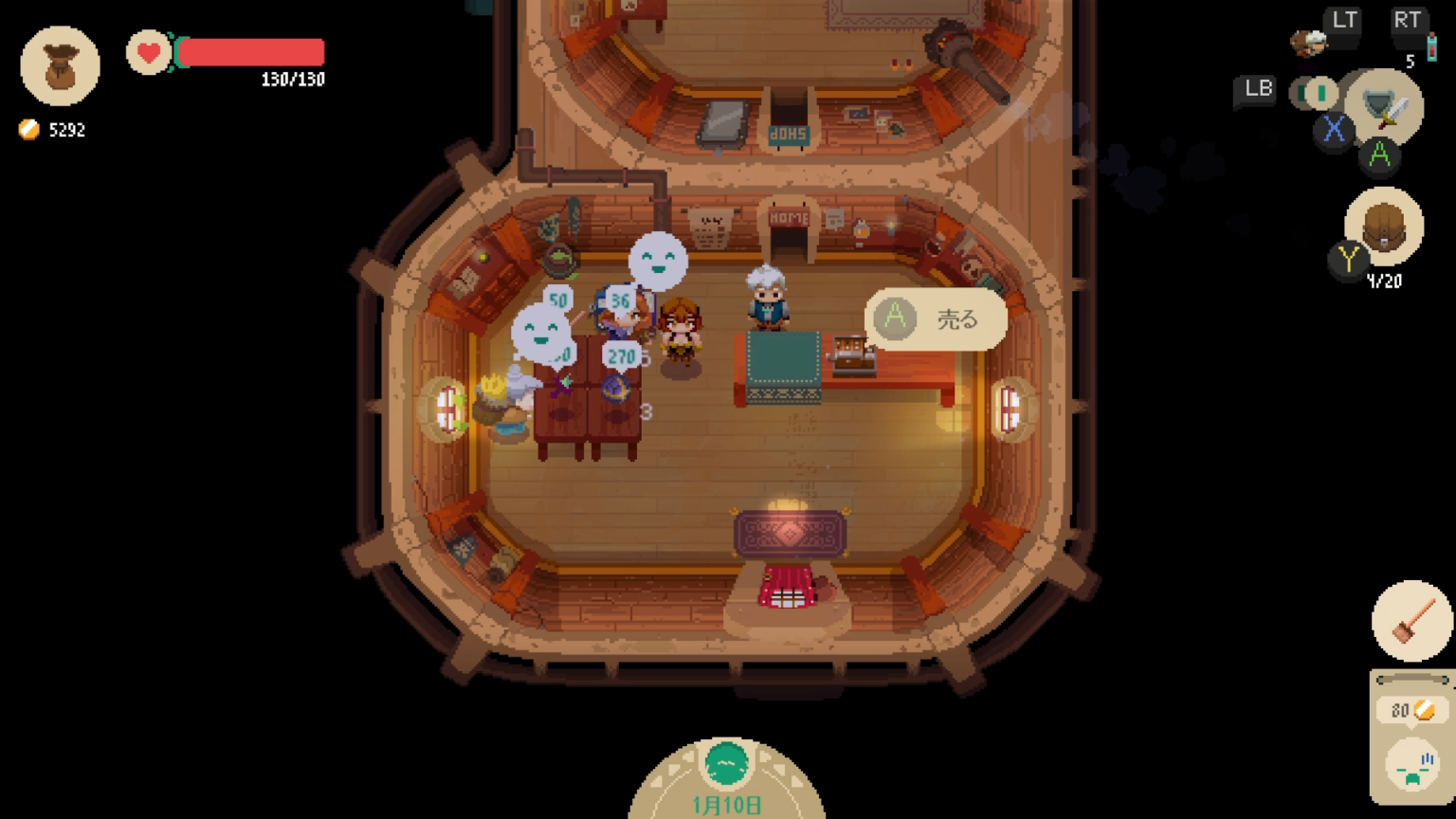
Task: Tap the blue X button
Action: coord(1334,129)
